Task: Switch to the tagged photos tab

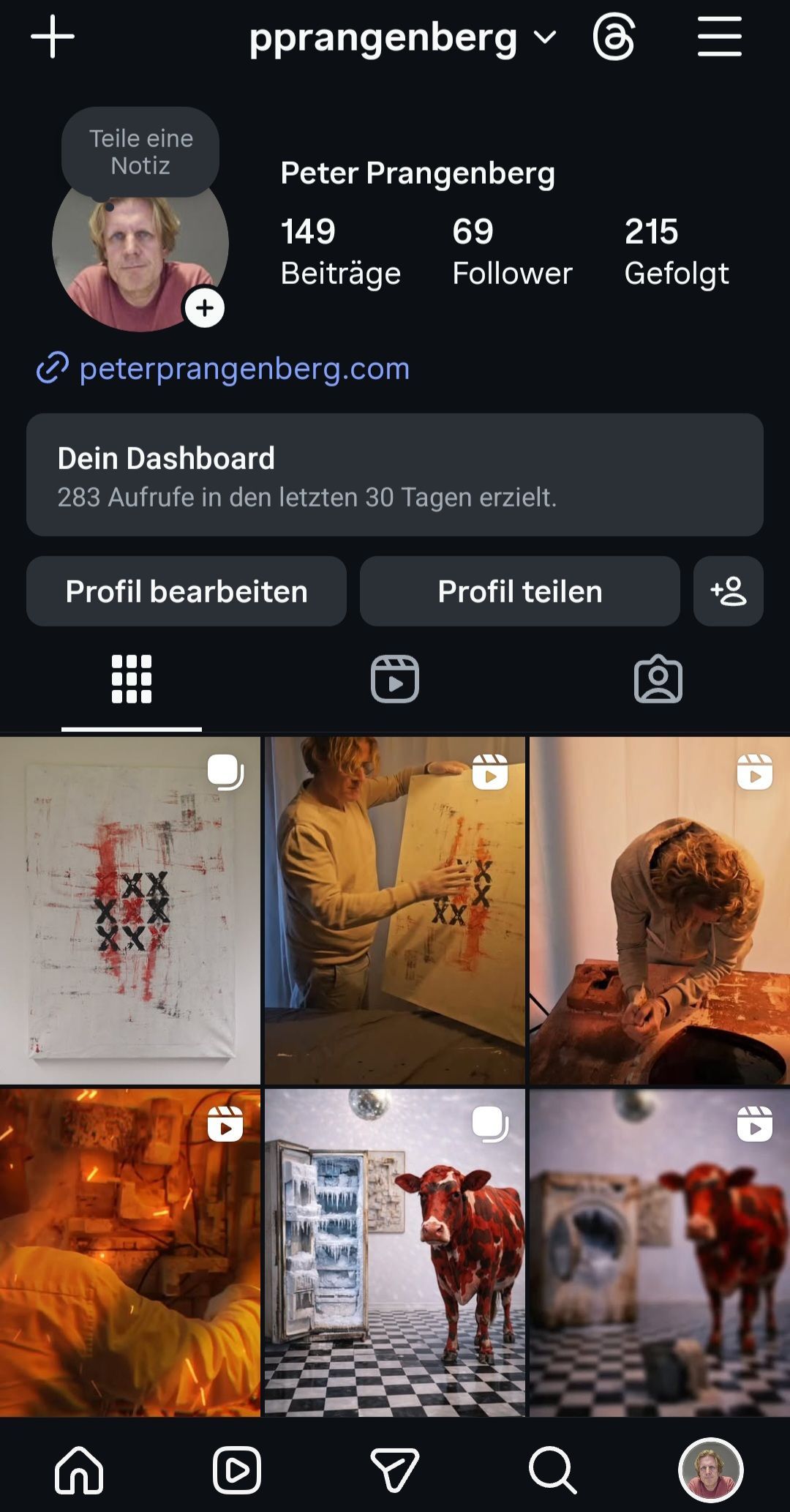Action: point(658,679)
